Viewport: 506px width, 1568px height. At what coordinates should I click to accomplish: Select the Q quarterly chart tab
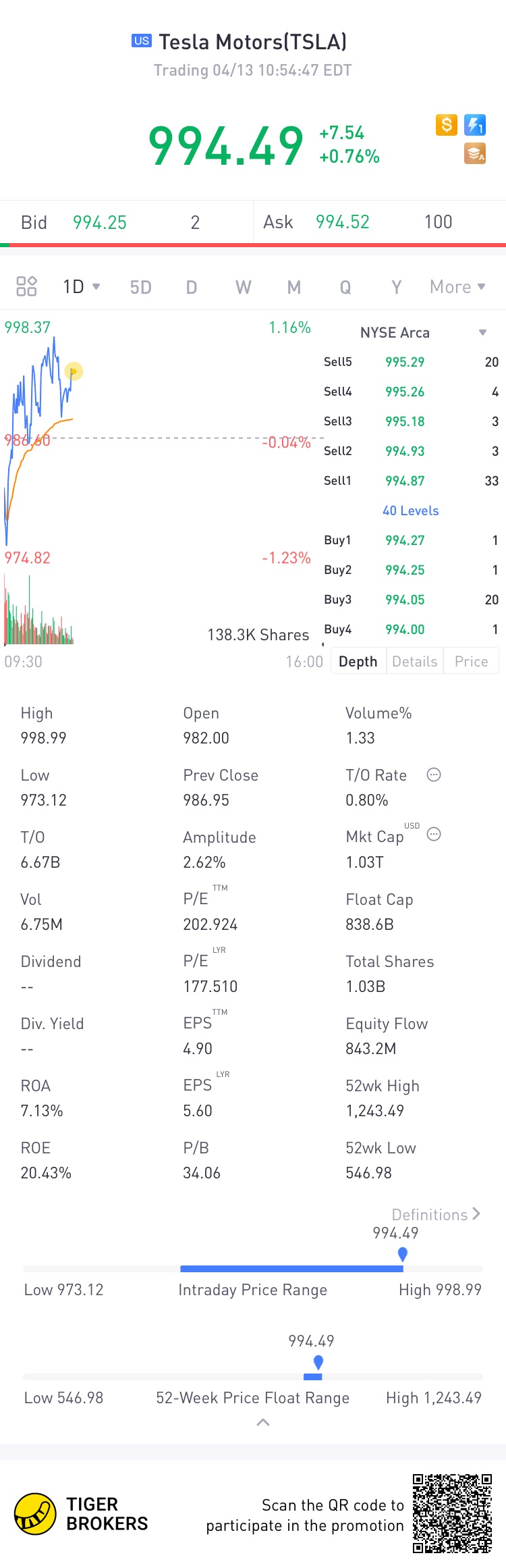[x=345, y=288]
